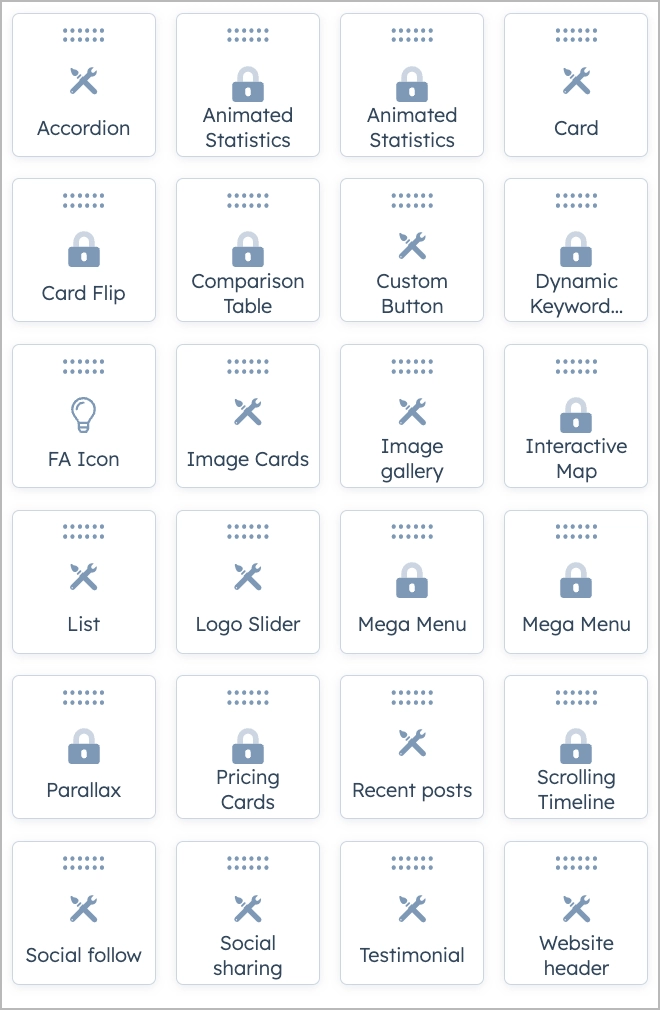Screen dimensions: 660x1010
Task: Select the Image Cards module
Action: tap(248, 417)
